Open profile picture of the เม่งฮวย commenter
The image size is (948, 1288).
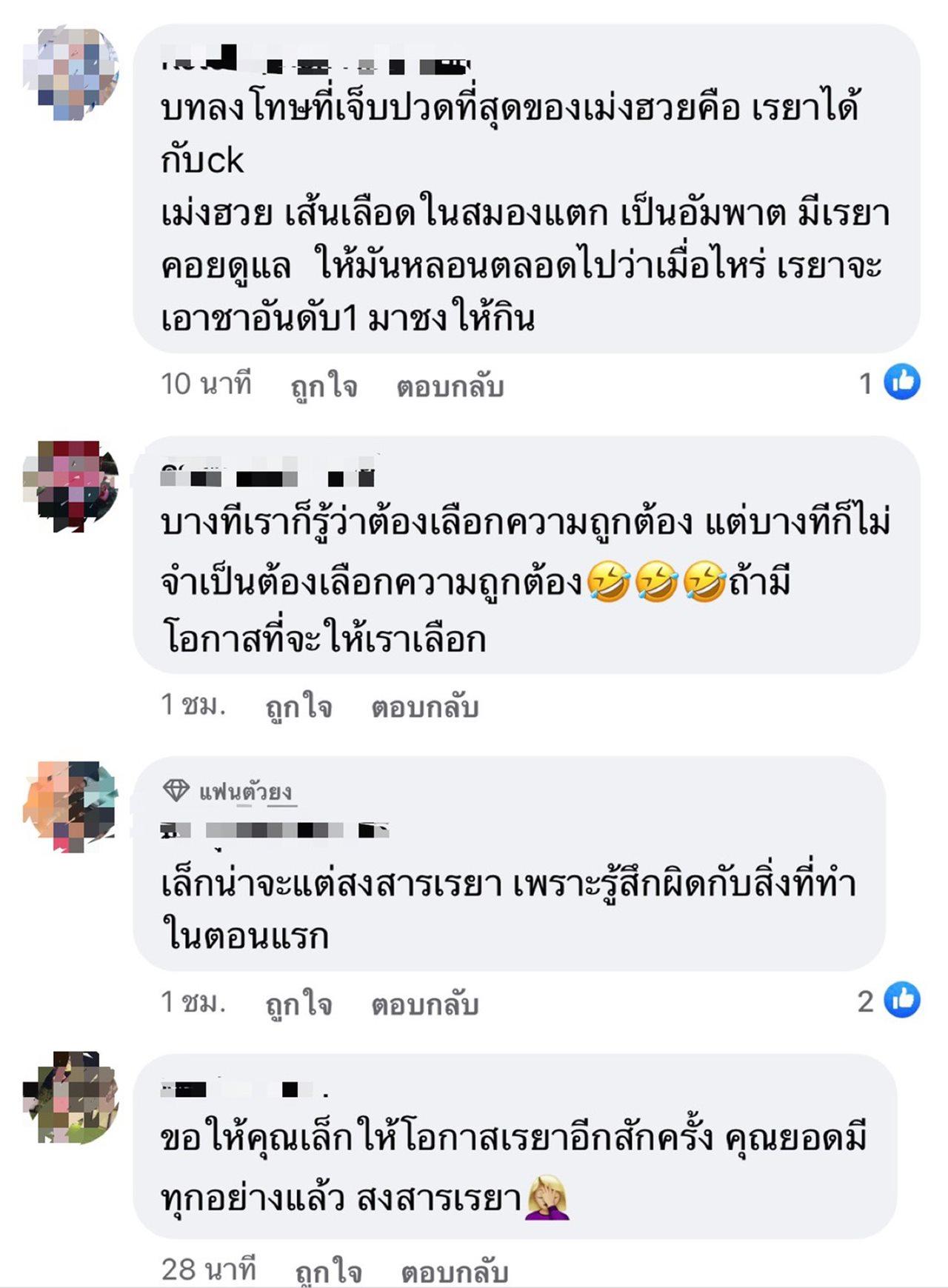pos(71,73)
